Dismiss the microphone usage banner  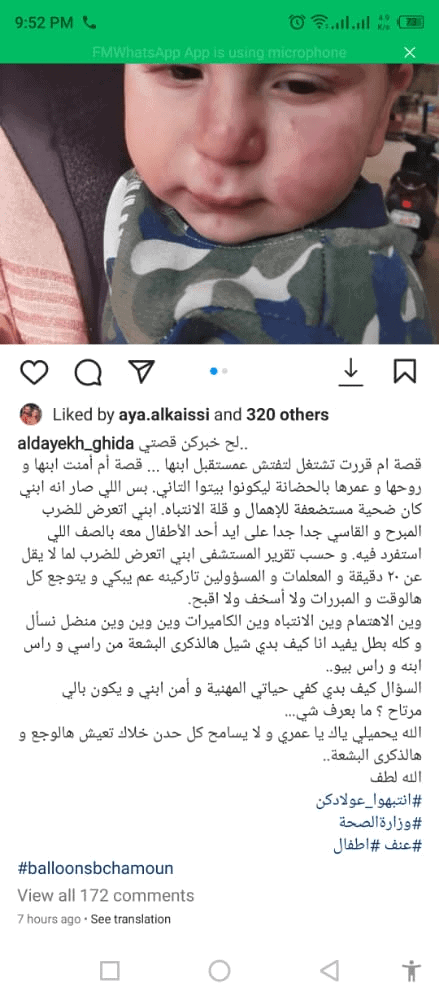410,52
